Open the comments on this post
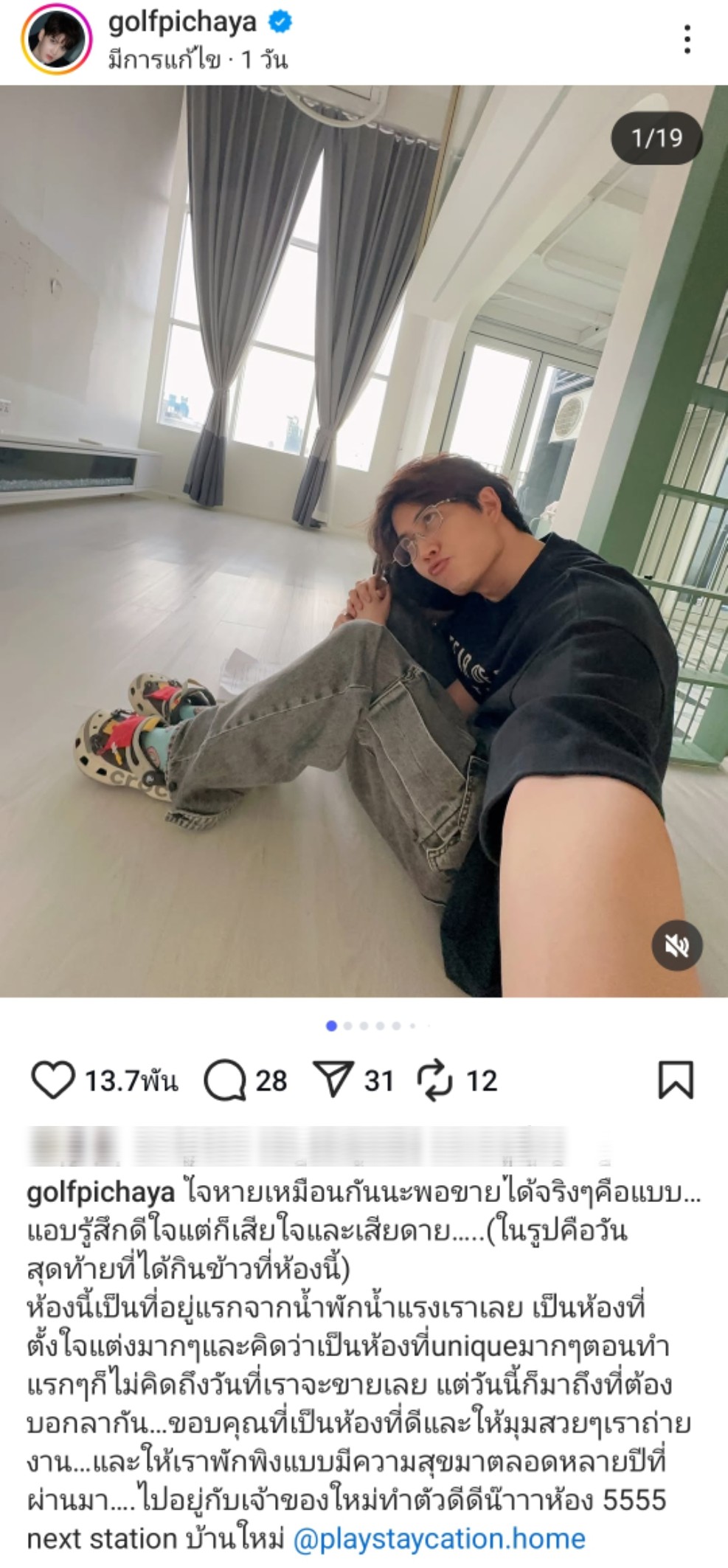The image size is (728, 1568). click(225, 1081)
